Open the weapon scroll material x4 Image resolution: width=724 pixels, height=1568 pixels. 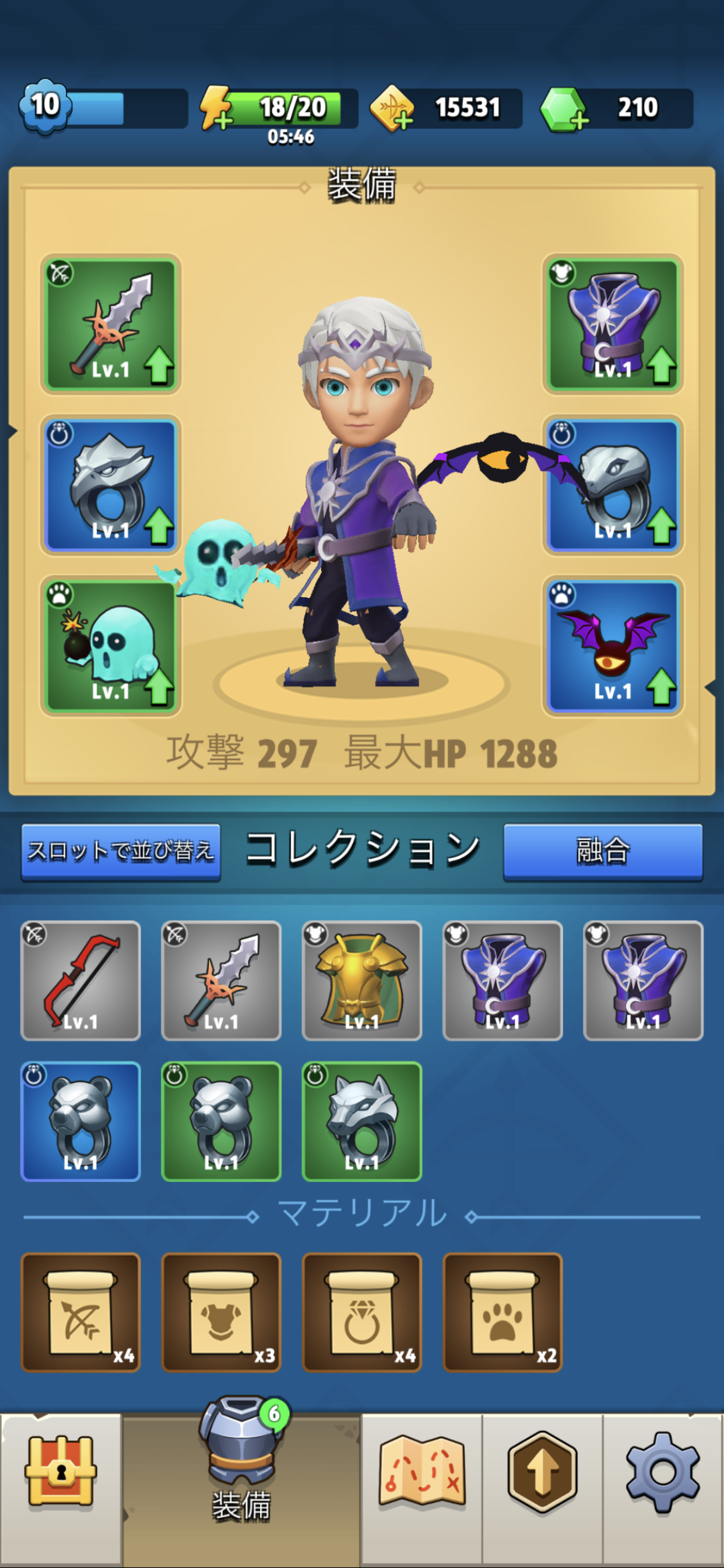click(x=80, y=1312)
